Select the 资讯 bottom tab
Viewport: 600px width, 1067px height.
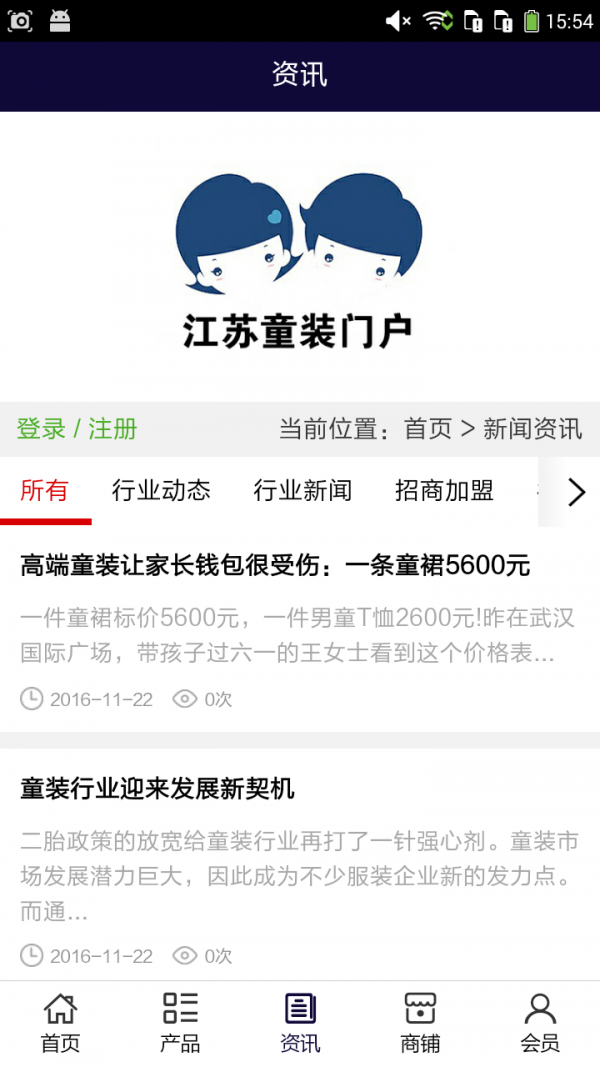(300, 1023)
